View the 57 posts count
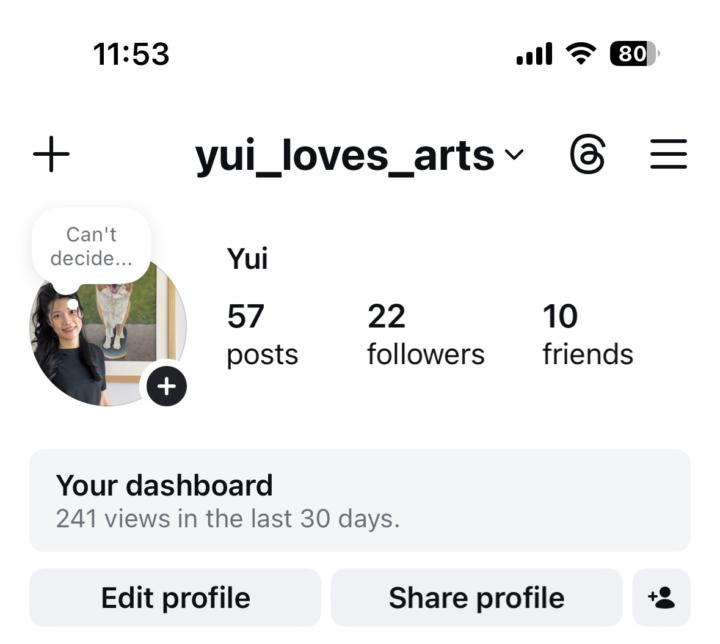This screenshot has width=720, height=644. pyautogui.click(x=262, y=334)
